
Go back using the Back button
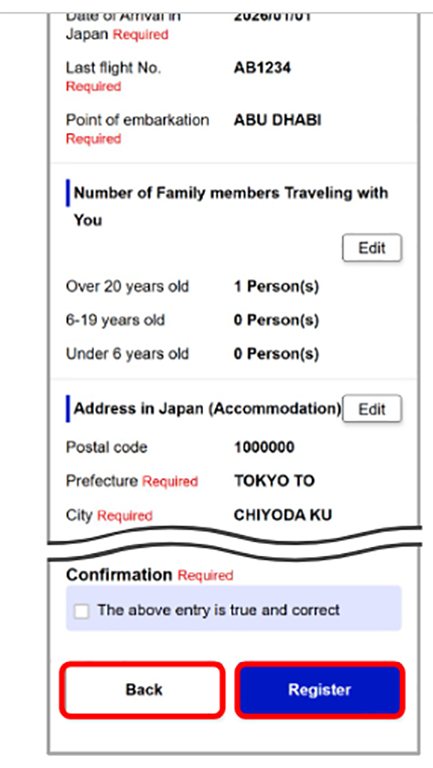coord(143,690)
